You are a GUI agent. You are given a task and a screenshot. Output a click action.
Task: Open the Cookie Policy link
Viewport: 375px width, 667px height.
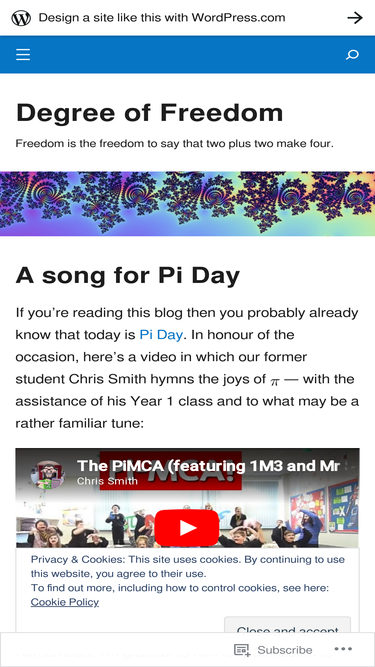65,602
